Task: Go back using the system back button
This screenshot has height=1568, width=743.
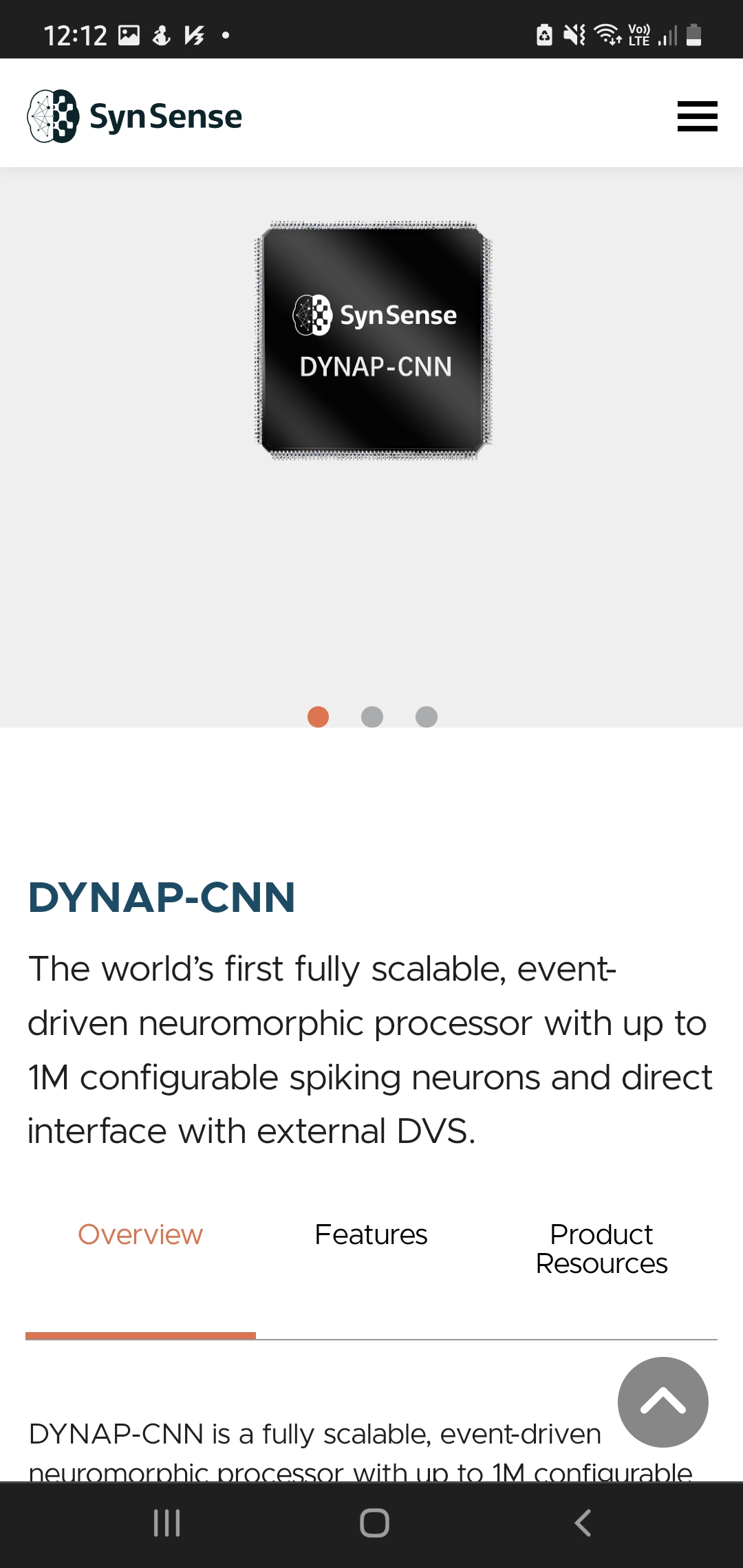Action: [x=583, y=1523]
